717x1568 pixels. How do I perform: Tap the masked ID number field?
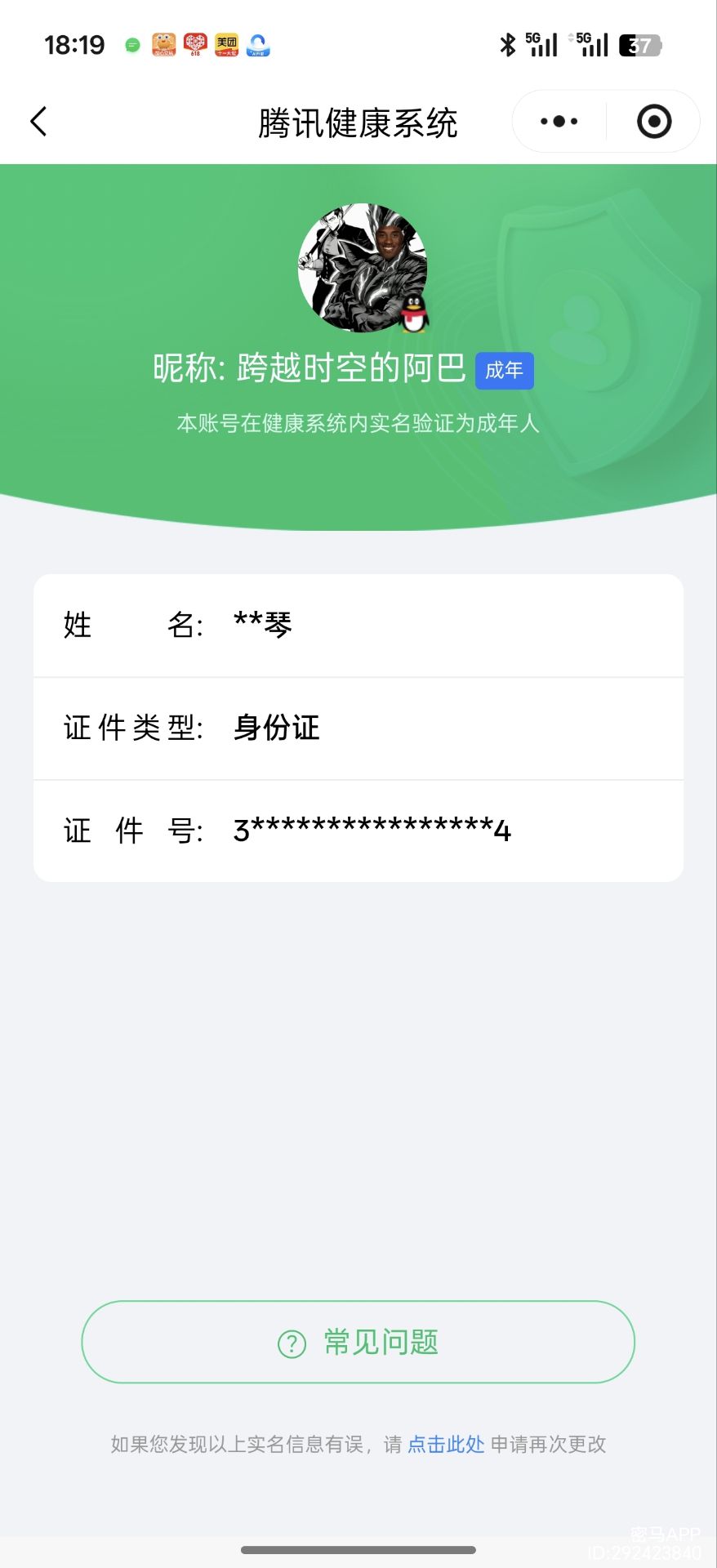372,831
